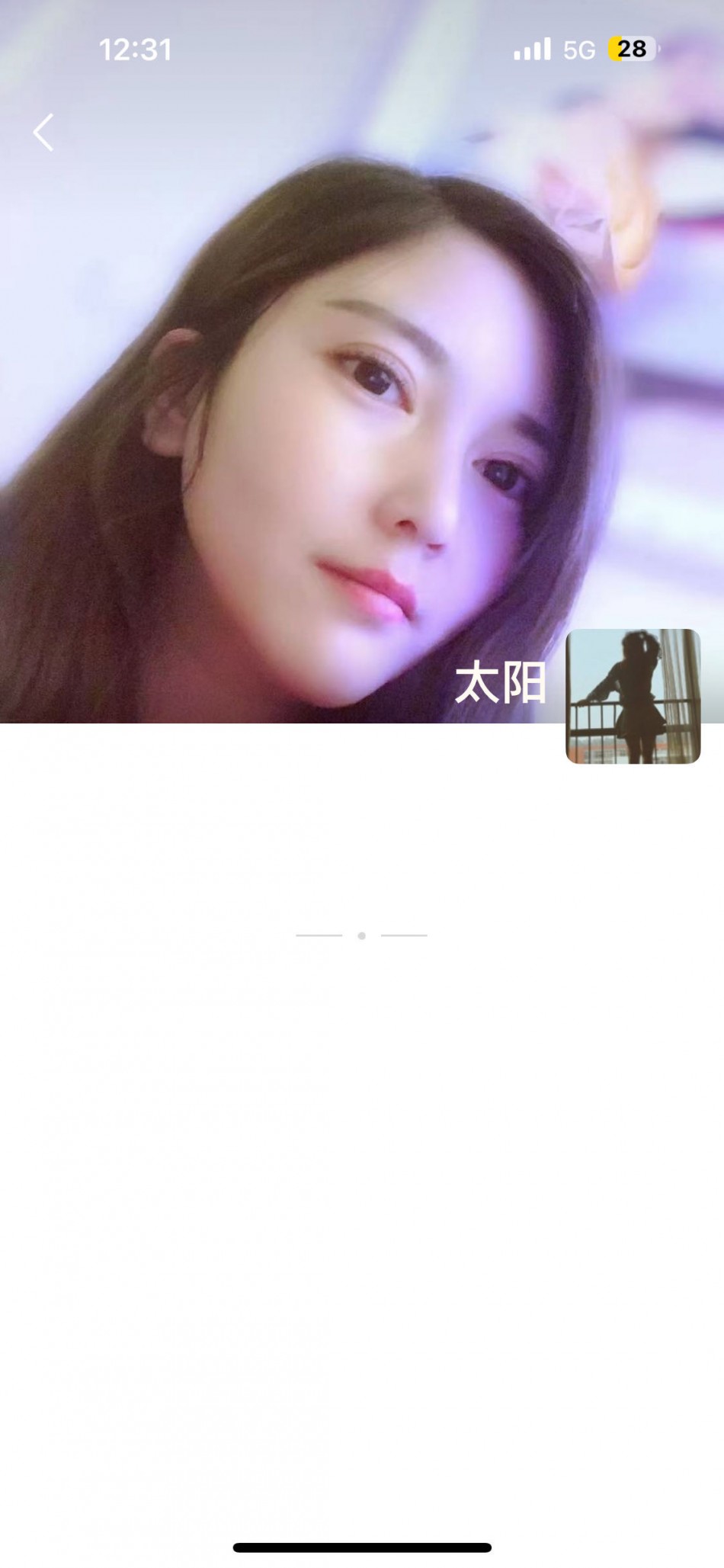Go back using the top-left arrow
The width and height of the screenshot is (724, 1568).
point(43,133)
